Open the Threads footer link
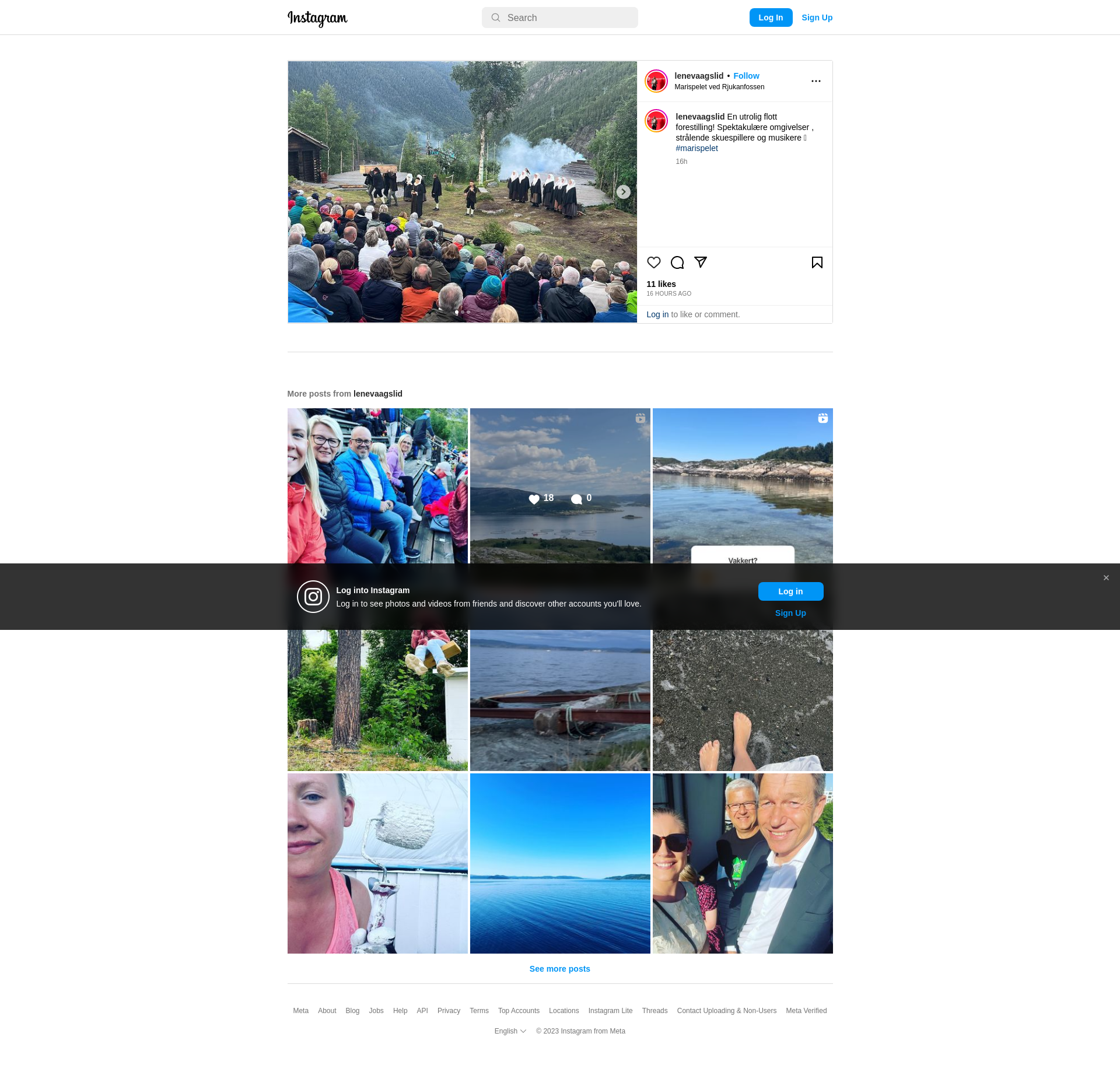1120x1072 pixels. point(654,1011)
